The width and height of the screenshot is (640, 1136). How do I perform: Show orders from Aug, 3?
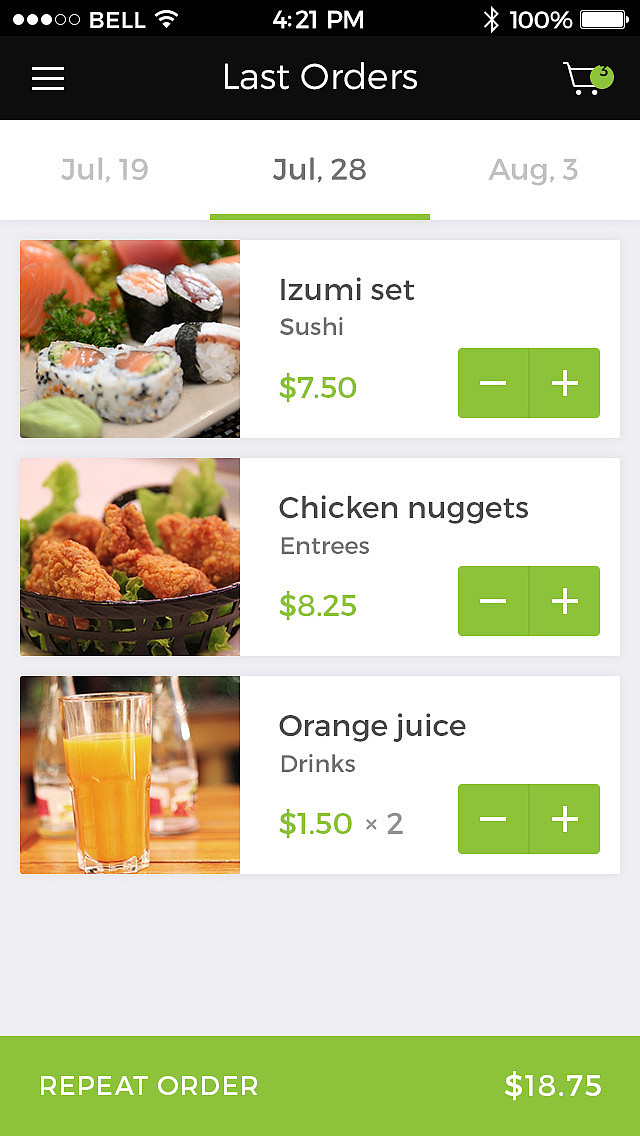coord(533,170)
